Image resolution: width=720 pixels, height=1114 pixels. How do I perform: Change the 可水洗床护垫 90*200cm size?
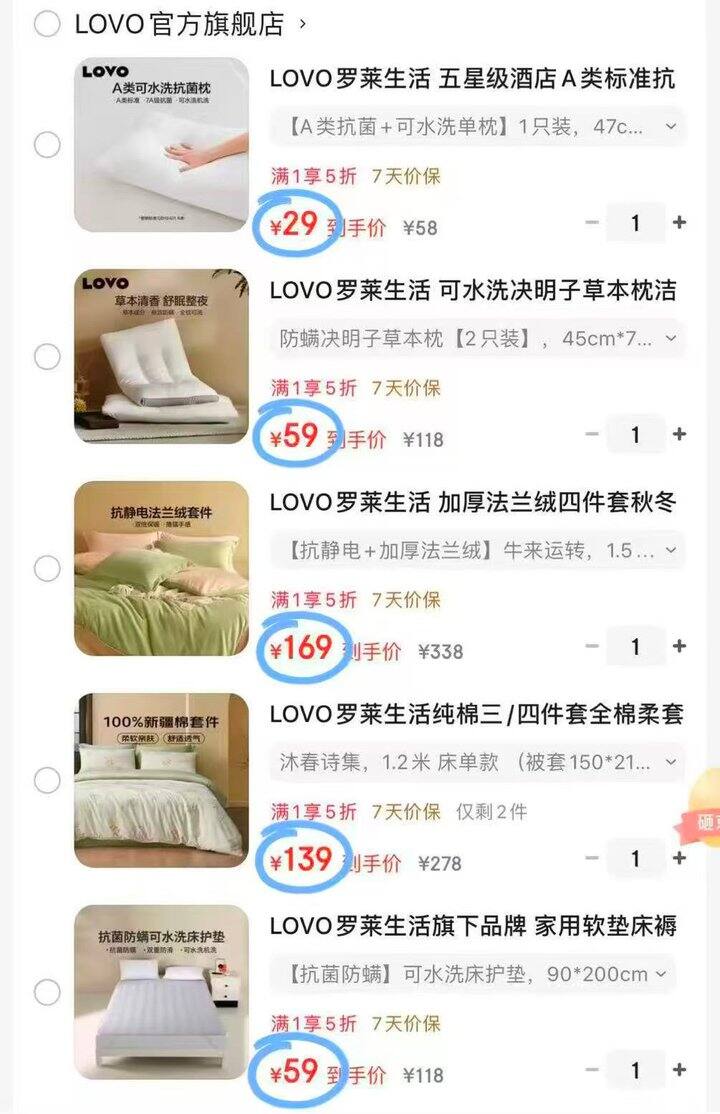coord(472,973)
